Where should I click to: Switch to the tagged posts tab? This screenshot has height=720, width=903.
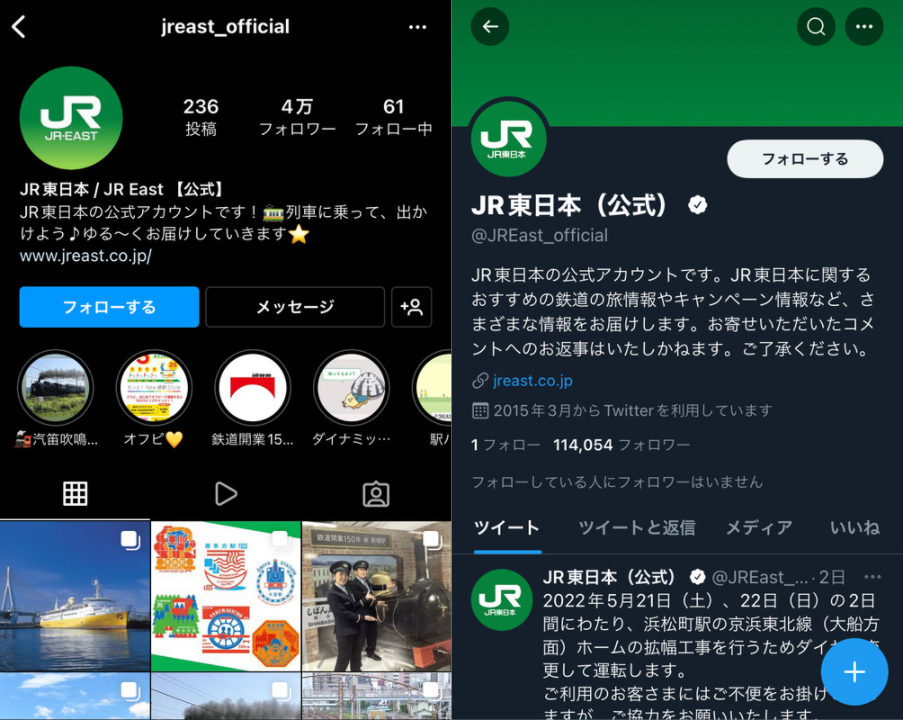tap(376, 493)
